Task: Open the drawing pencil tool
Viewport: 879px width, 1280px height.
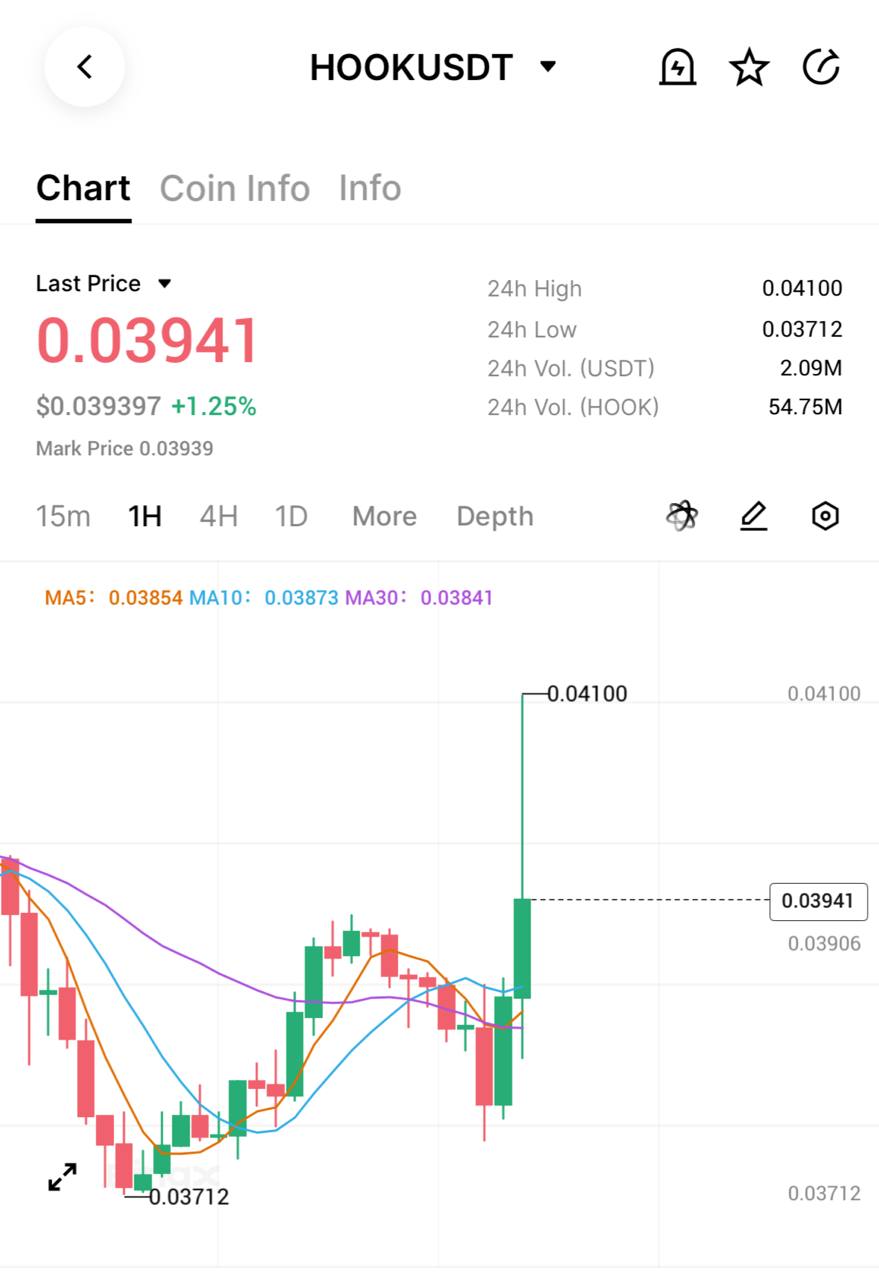Action: tap(753, 516)
